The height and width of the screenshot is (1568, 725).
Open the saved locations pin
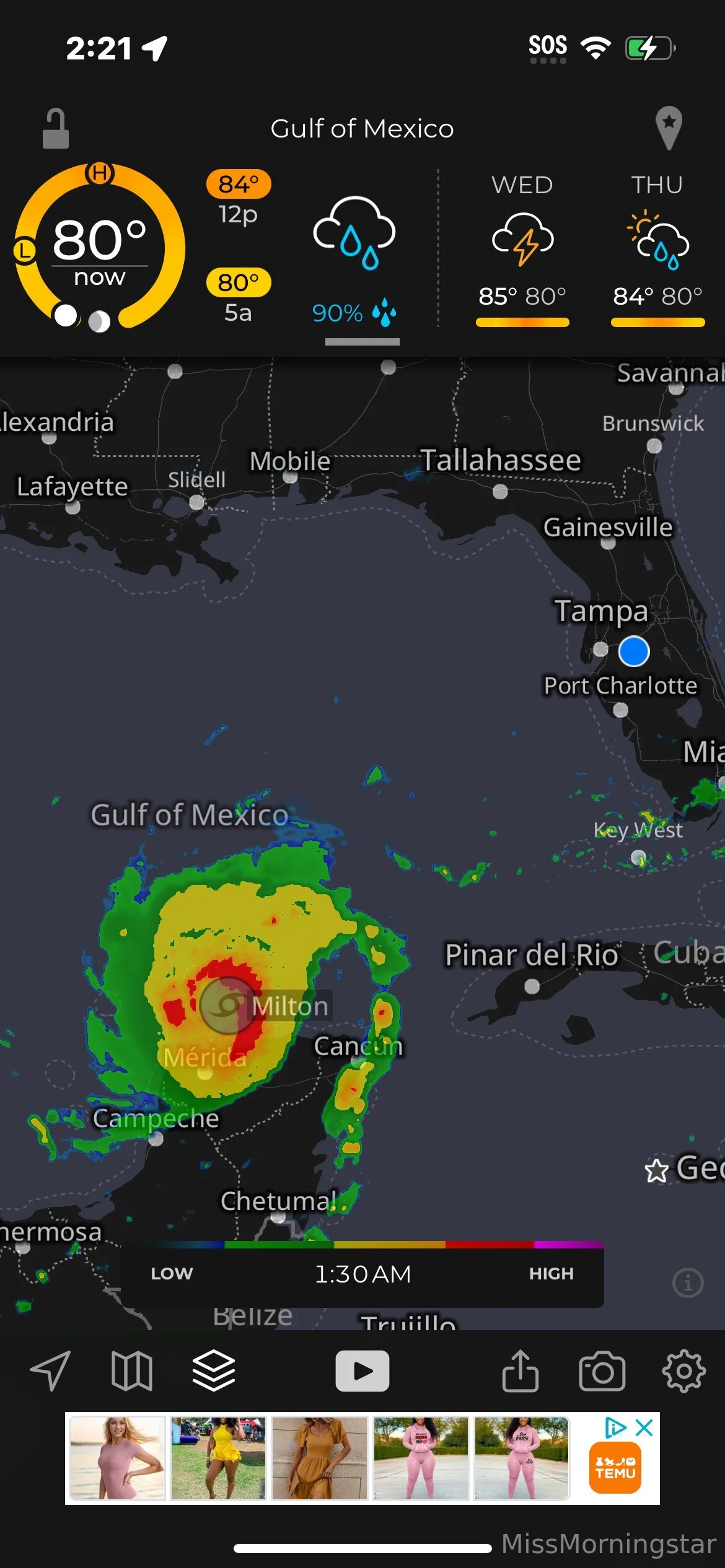click(x=669, y=128)
